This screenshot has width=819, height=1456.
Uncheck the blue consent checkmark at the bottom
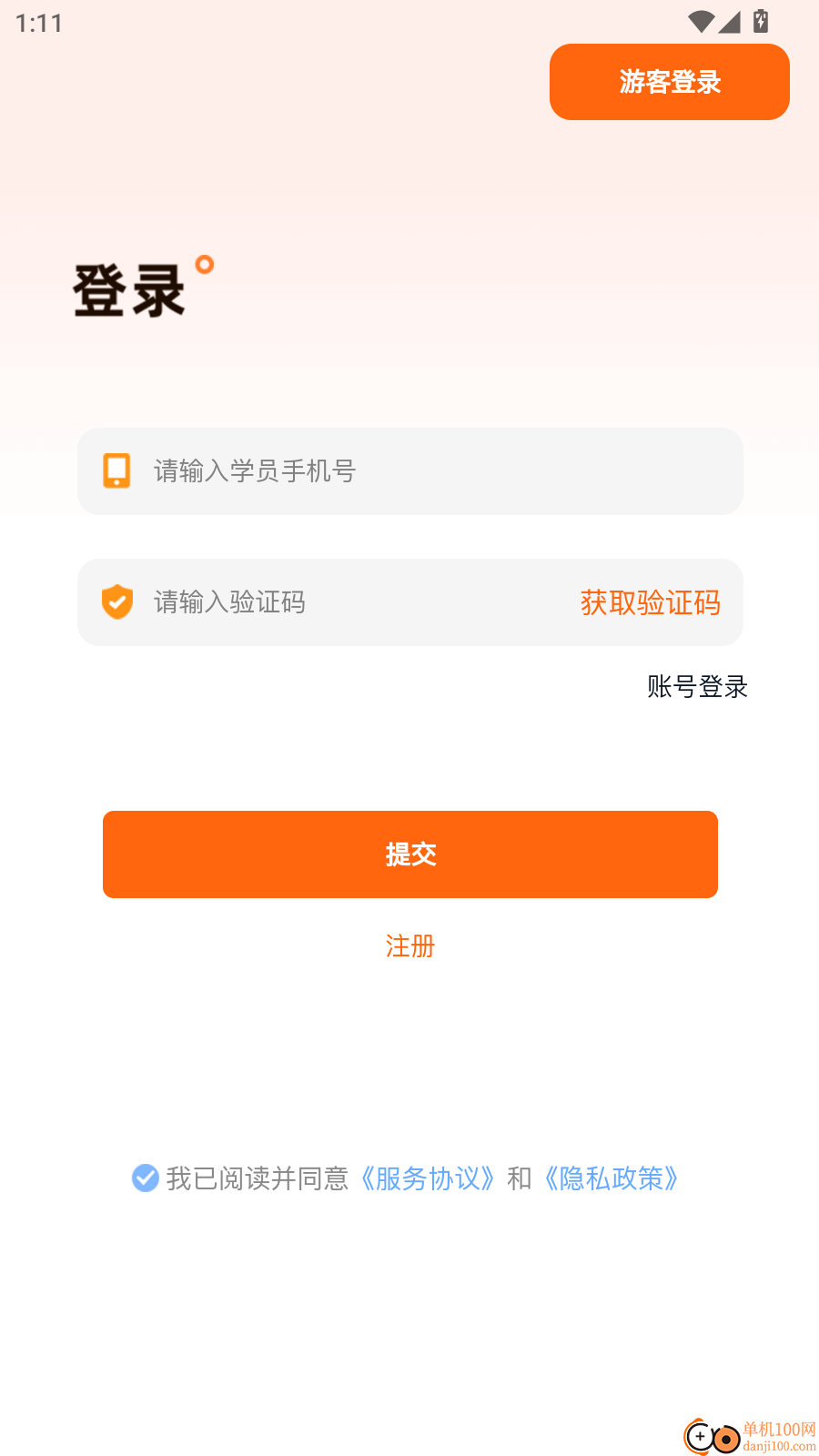(146, 1178)
